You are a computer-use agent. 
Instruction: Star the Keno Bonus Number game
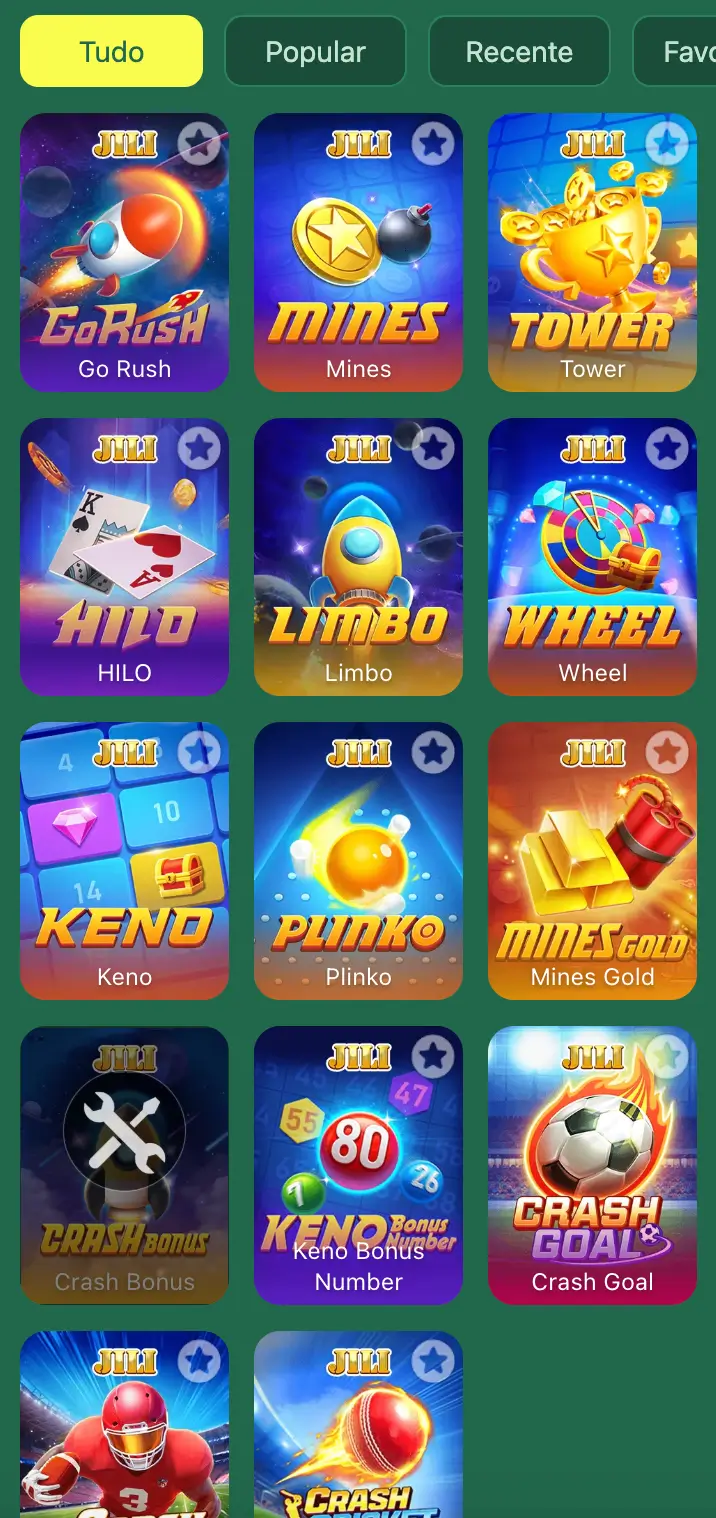(x=433, y=1056)
